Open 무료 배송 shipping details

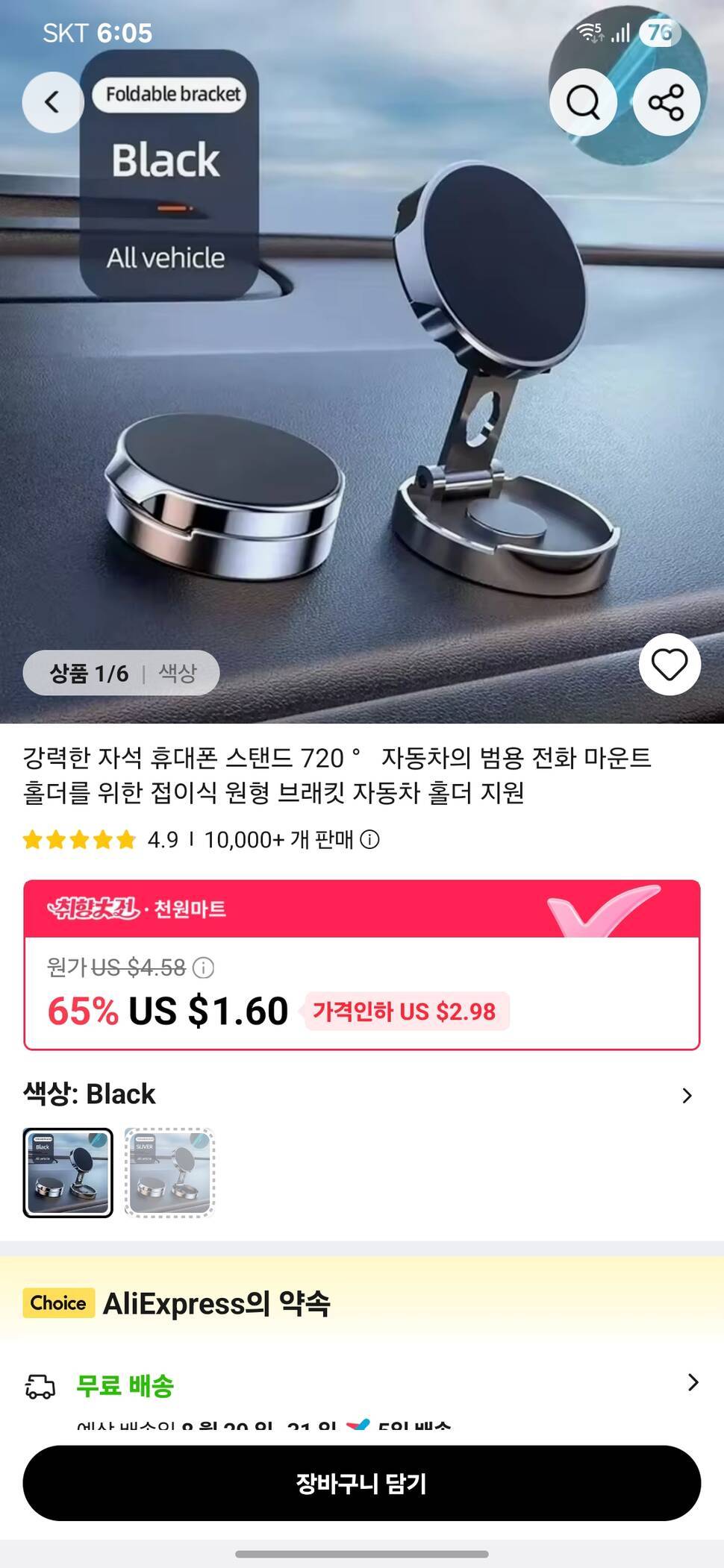[x=692, y=1382]
